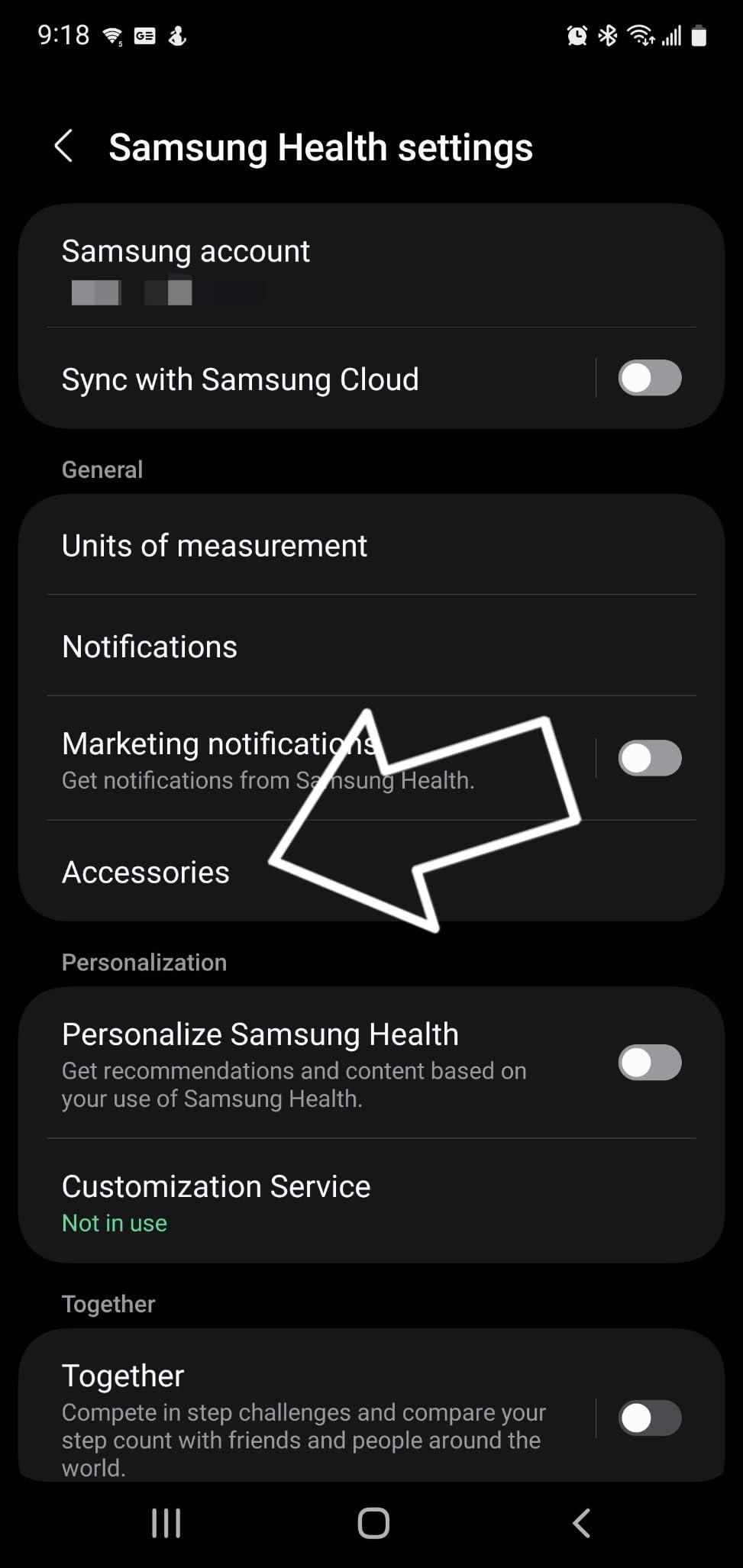Go back from Samsung Health settings

point(64,147)
